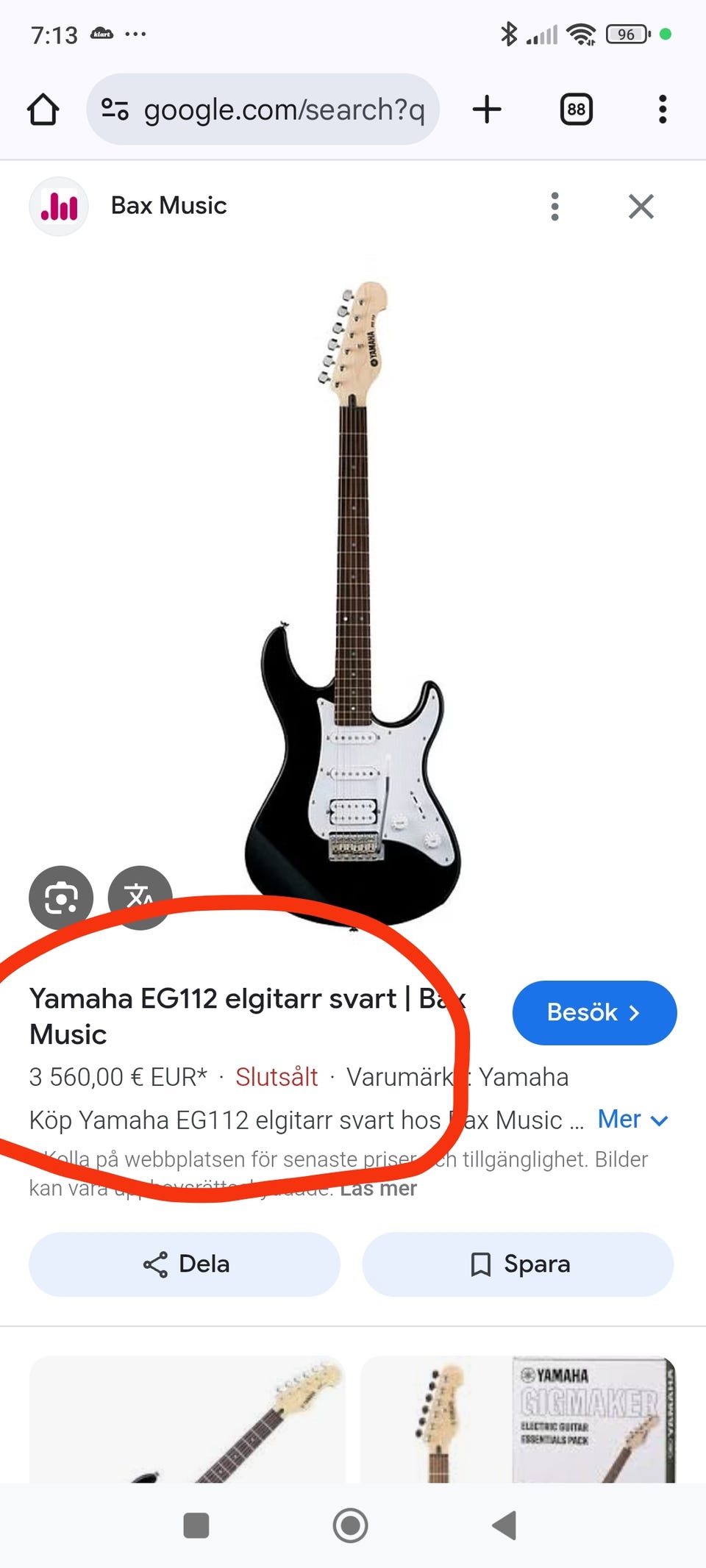Open the related guitar neck image
Screen dimensions: 706x1568
187,1419
